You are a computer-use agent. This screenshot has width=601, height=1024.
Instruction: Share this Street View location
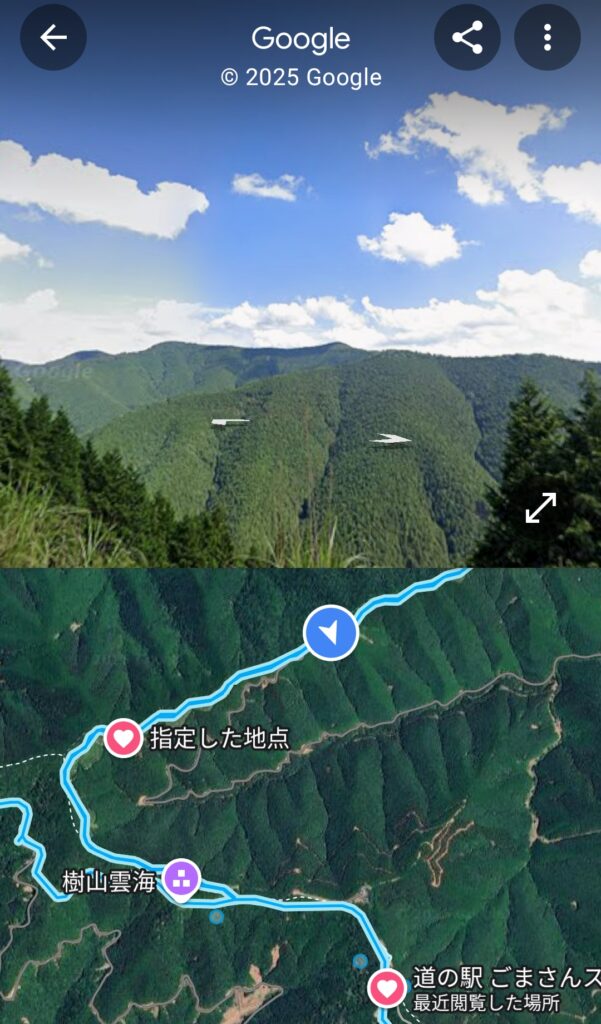point(467,38)
